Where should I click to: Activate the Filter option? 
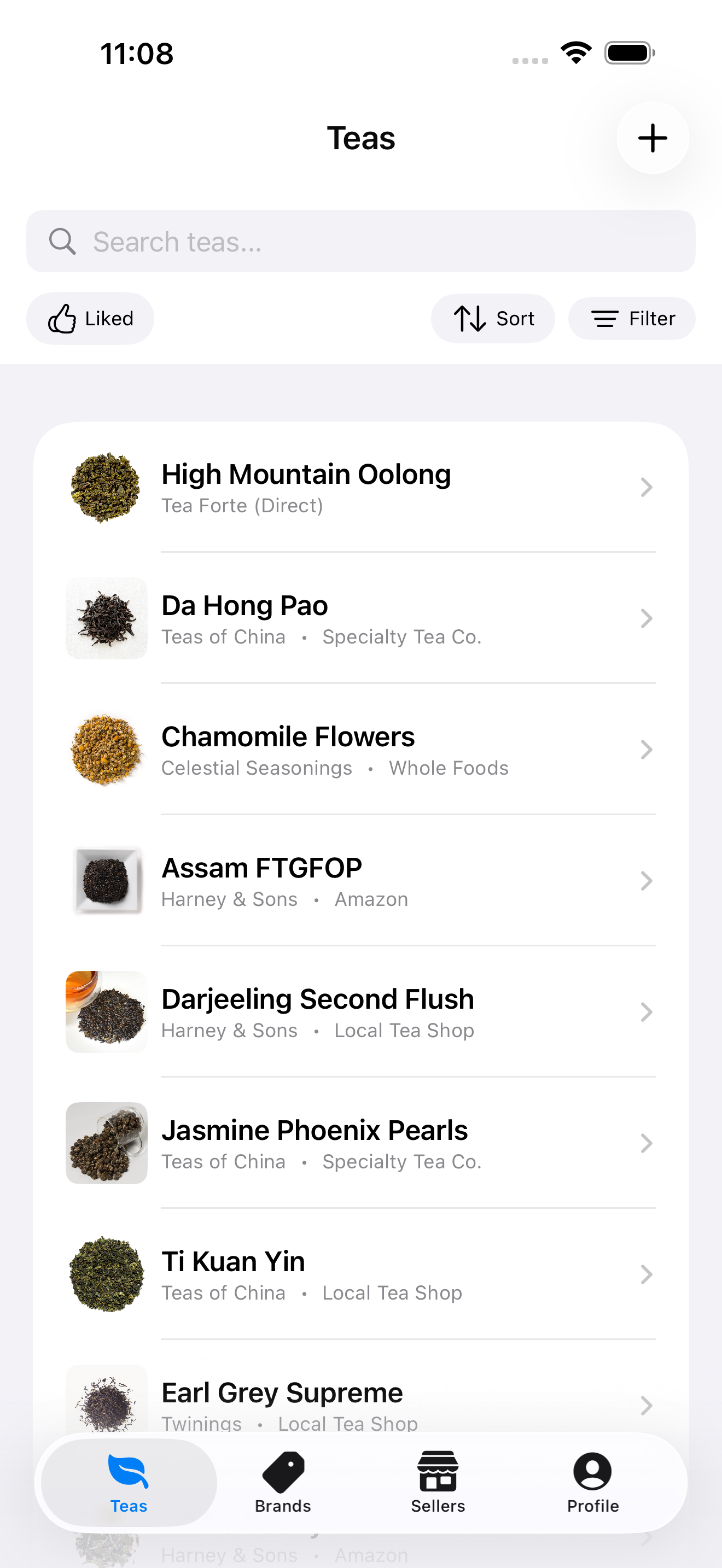(x=631, y=318)
